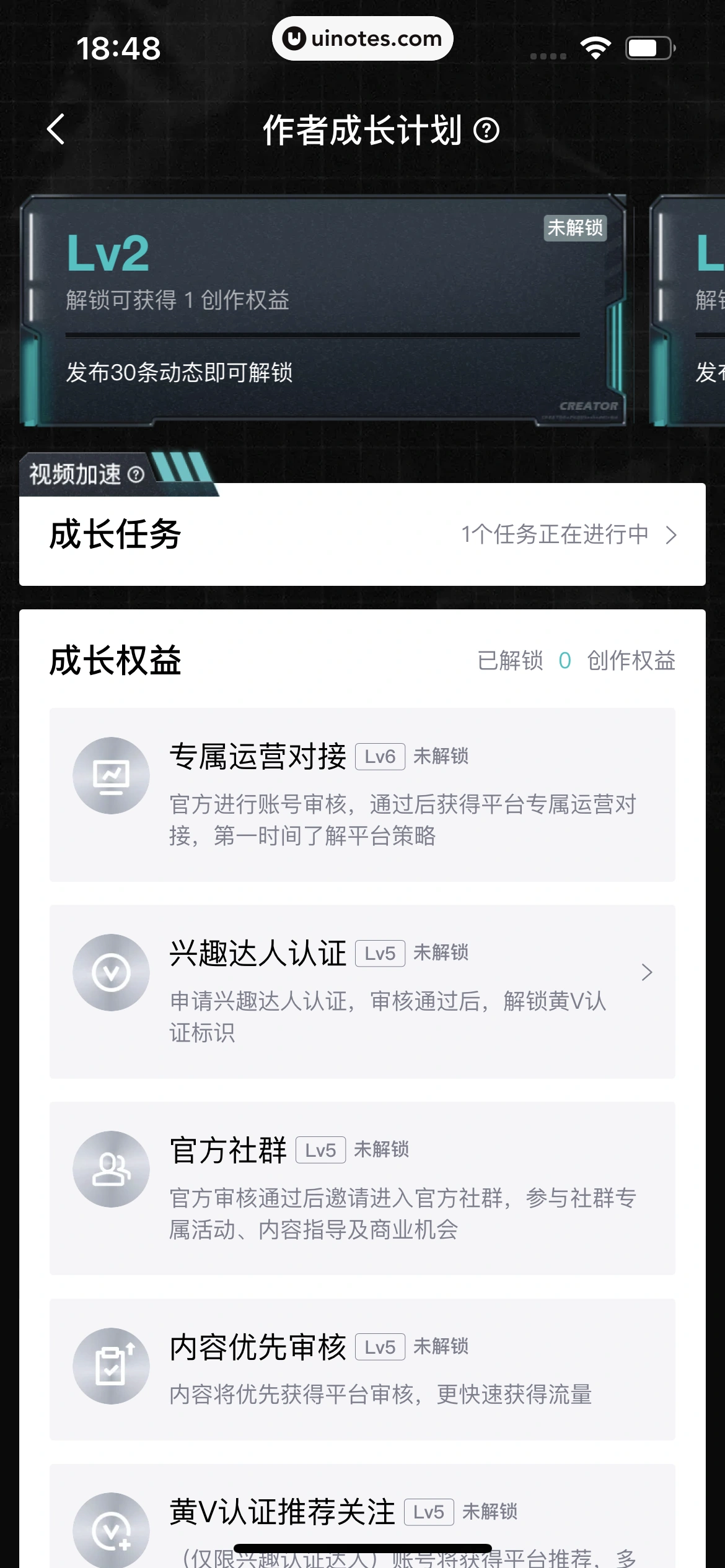Screen dimensions: 725x1568
Task: Tap the uinotes.com logo pill
Action: click(x=362, y=38)
